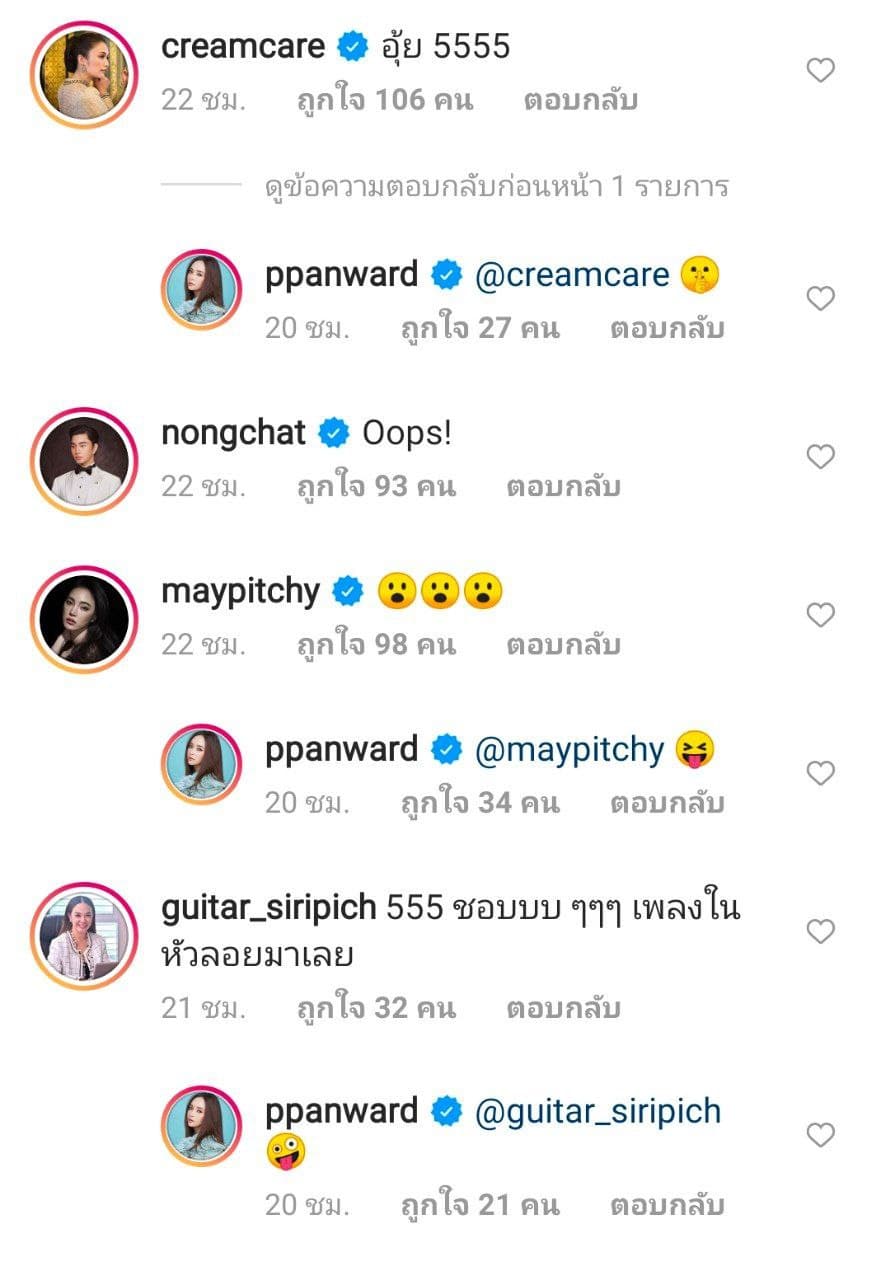Open the @maypitchy mention link
Viewport: 890px width, 1280px height.
[x=569, y=750]
